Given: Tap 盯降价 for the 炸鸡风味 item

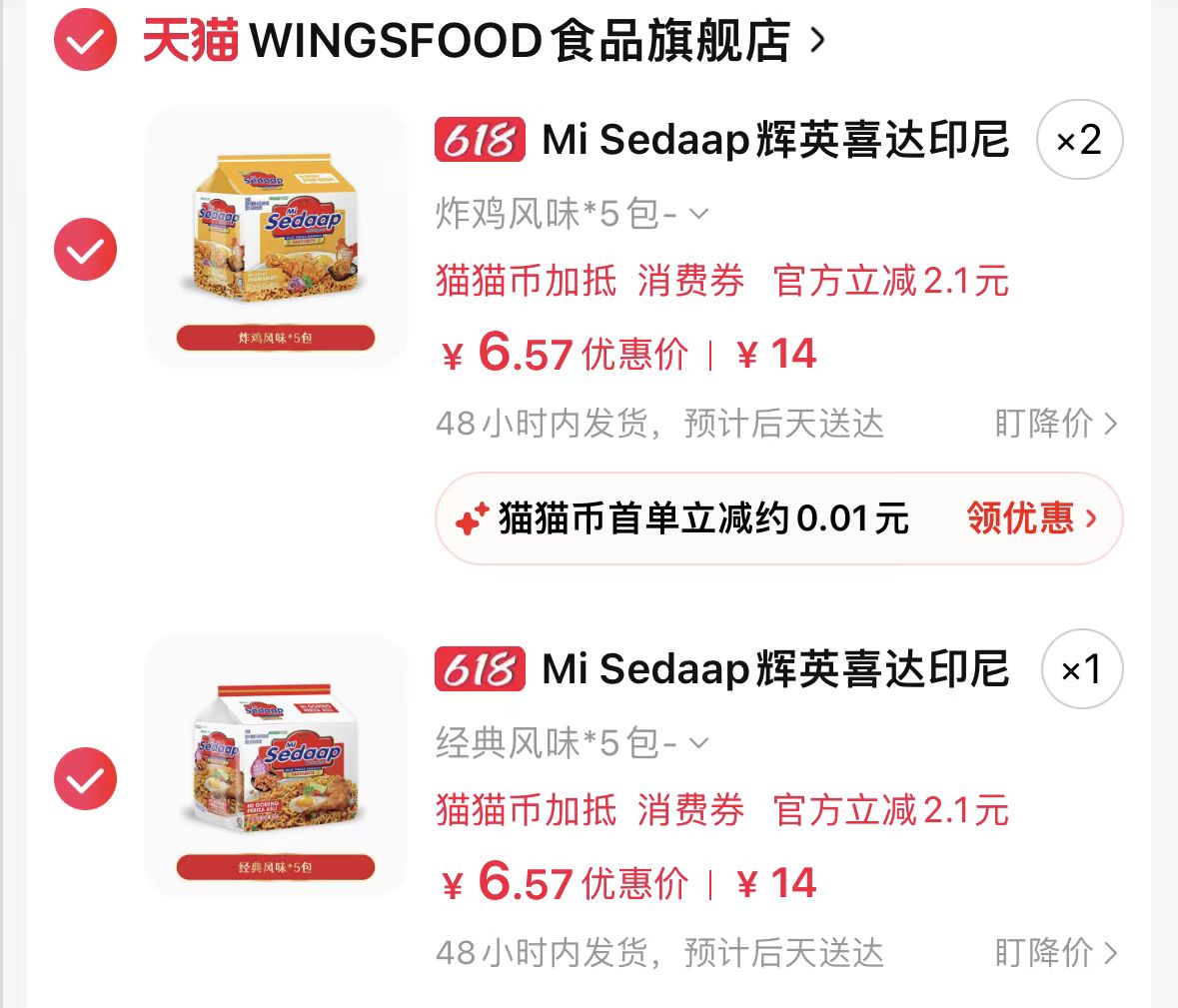Looking at the screenshot, I should (x=1055, y=424).
